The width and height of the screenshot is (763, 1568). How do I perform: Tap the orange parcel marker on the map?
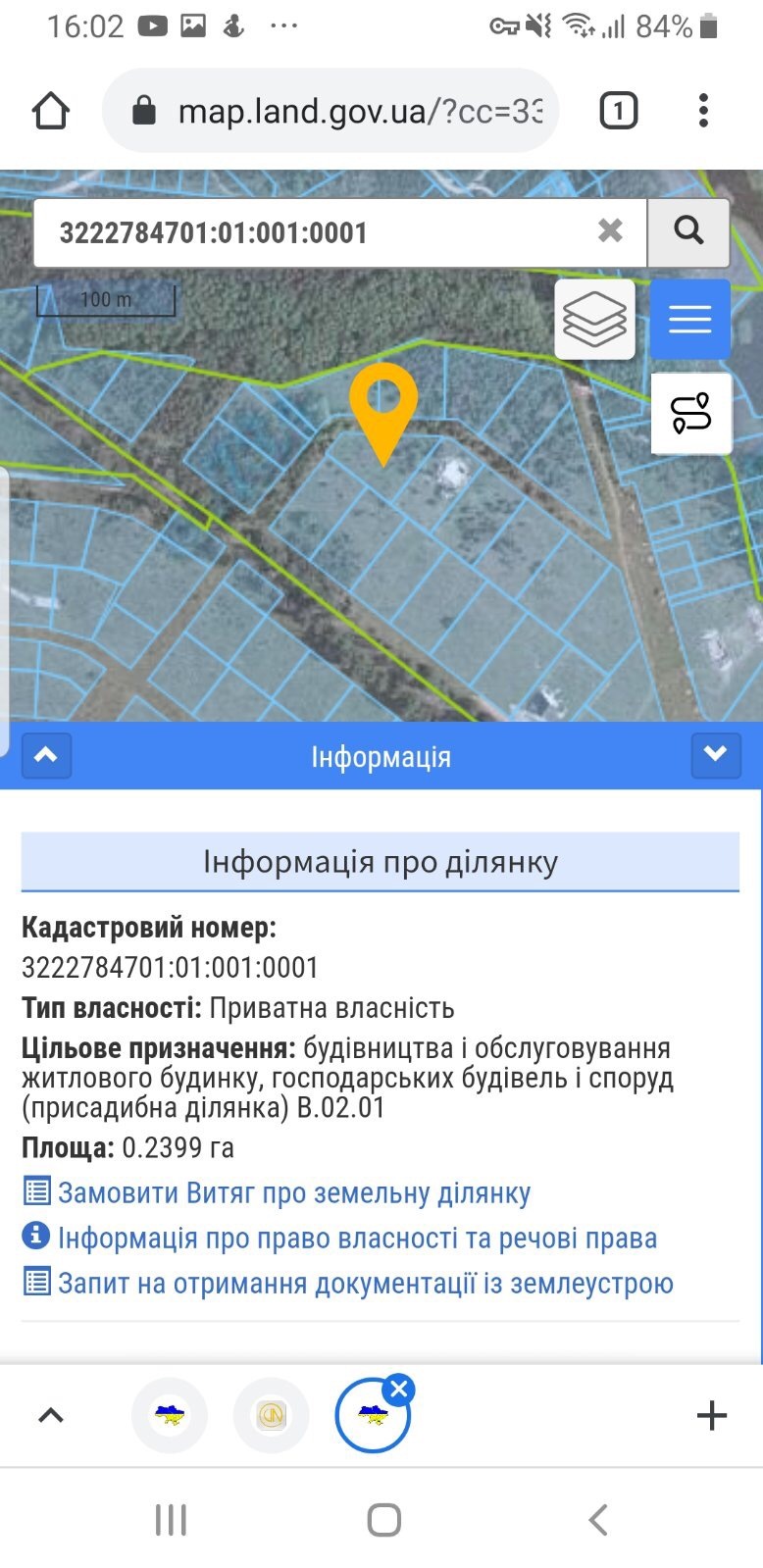[x=383, y=404]
